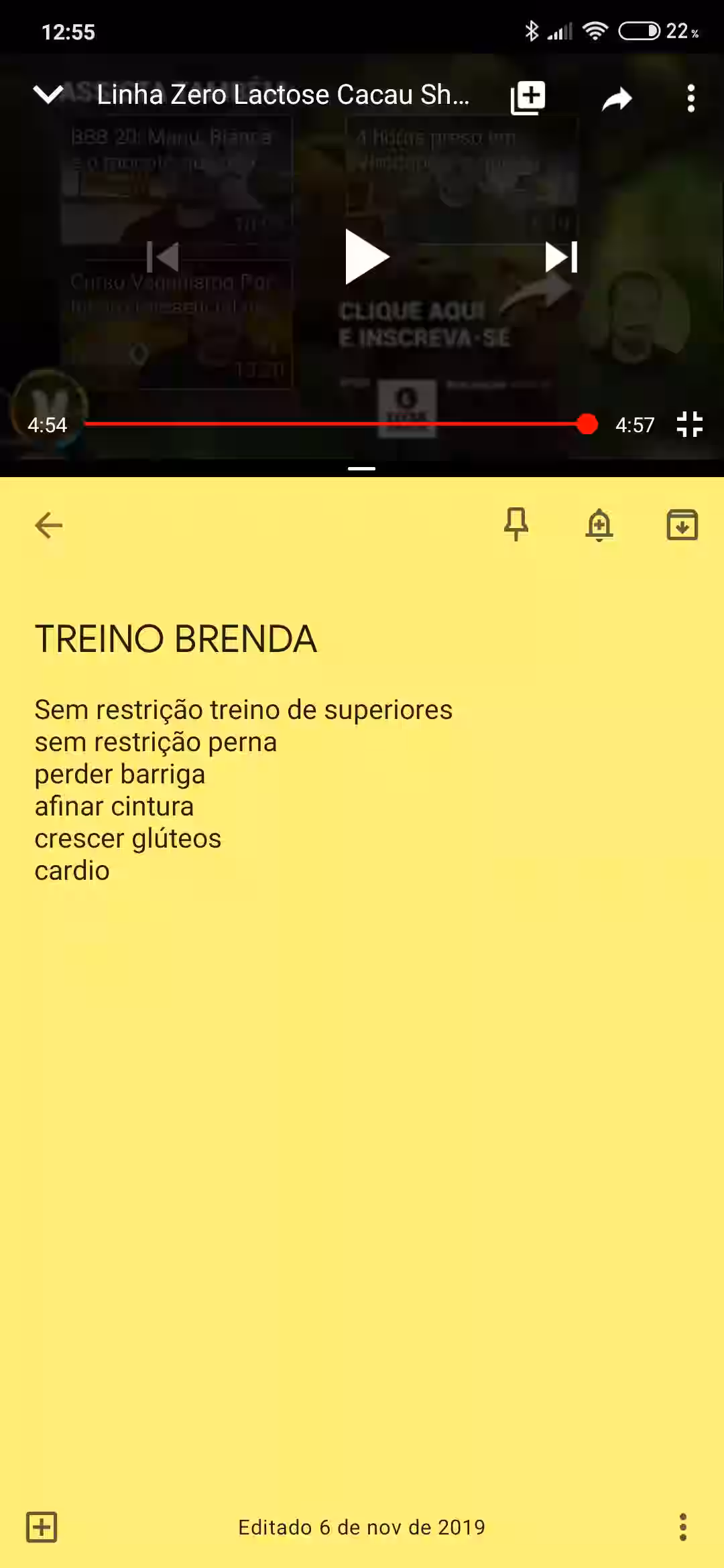
Task: Archive the TREINO BRENDA note
Action: (682, 524)
